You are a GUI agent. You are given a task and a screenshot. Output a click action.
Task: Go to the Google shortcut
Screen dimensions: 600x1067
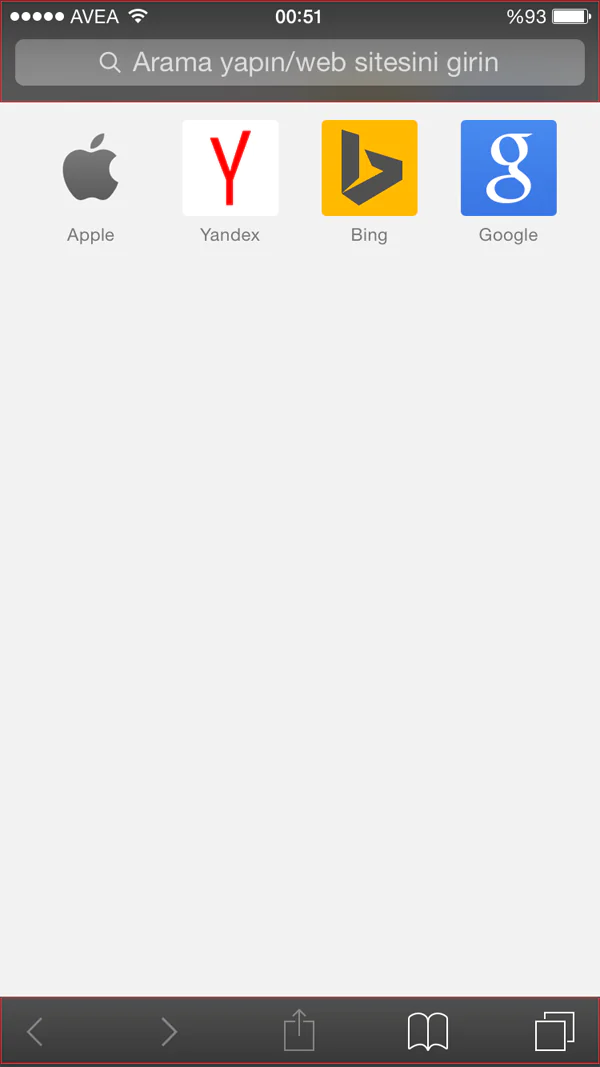pyautogui.click(x=508, y=169)
